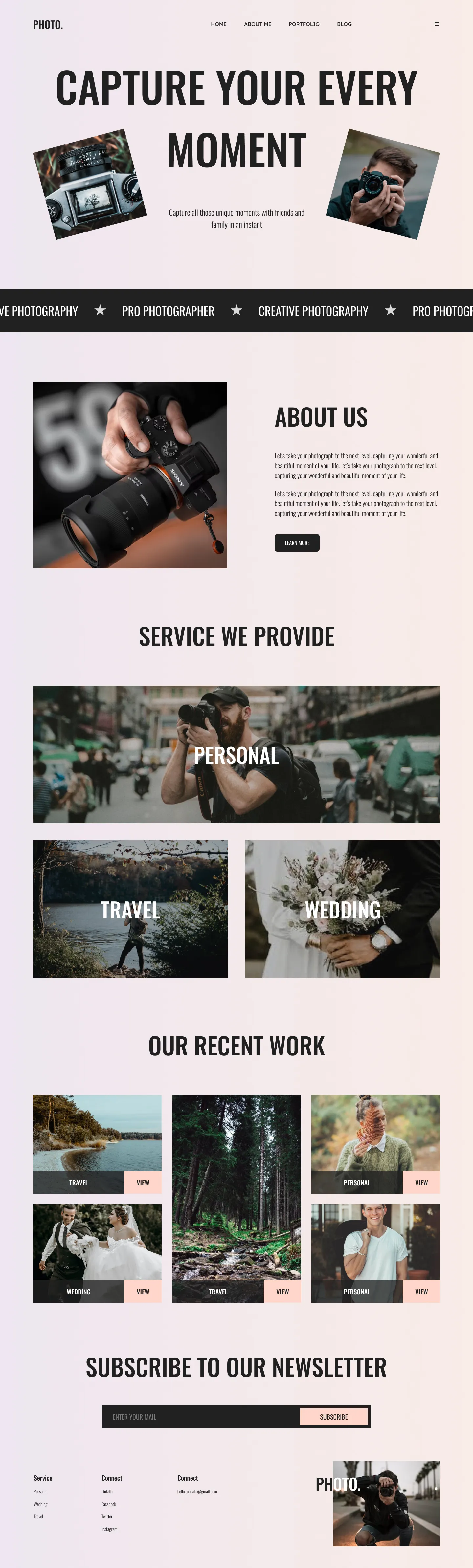Open the Travel service card
Viewport: 473px width, 1568px height.
130,909
